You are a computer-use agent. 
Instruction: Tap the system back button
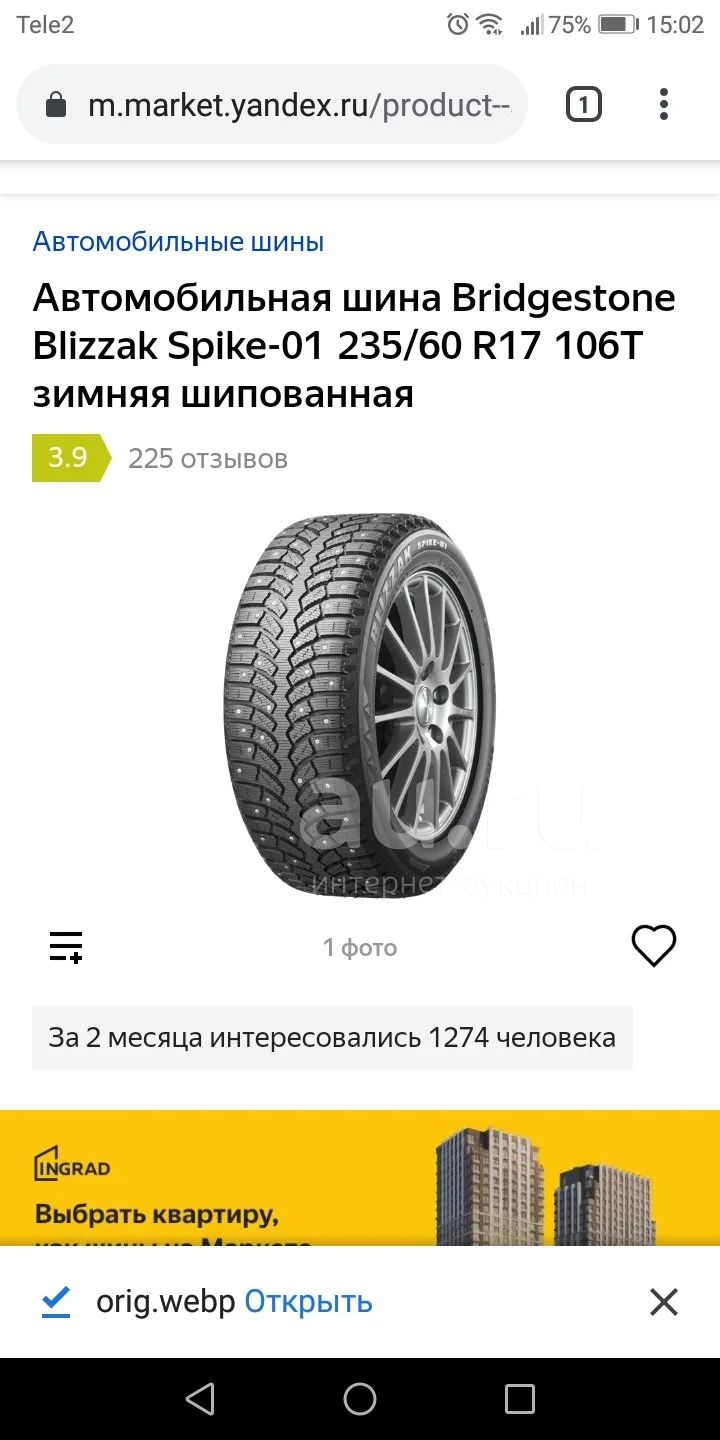pos(200,1399)
